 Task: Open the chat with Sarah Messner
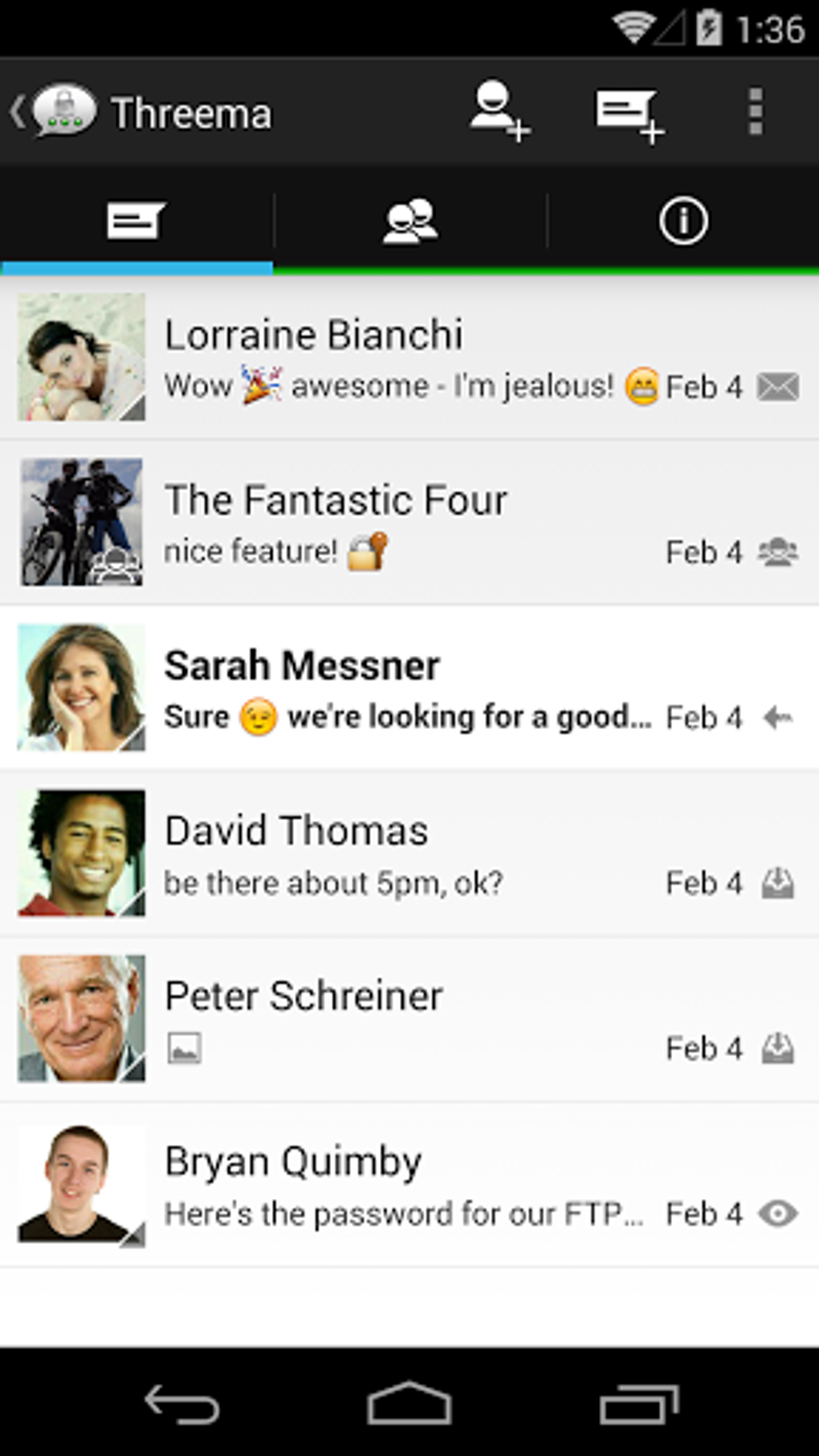409,688
